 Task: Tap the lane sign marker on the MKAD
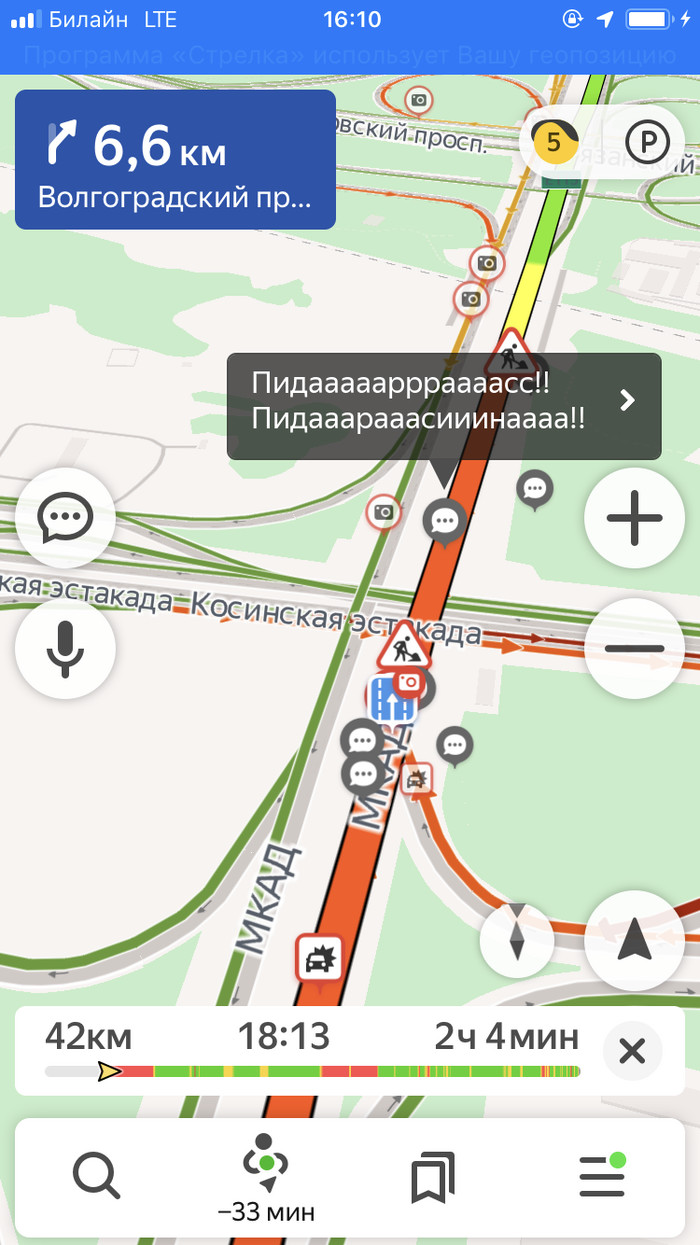[x=392, y=698]
